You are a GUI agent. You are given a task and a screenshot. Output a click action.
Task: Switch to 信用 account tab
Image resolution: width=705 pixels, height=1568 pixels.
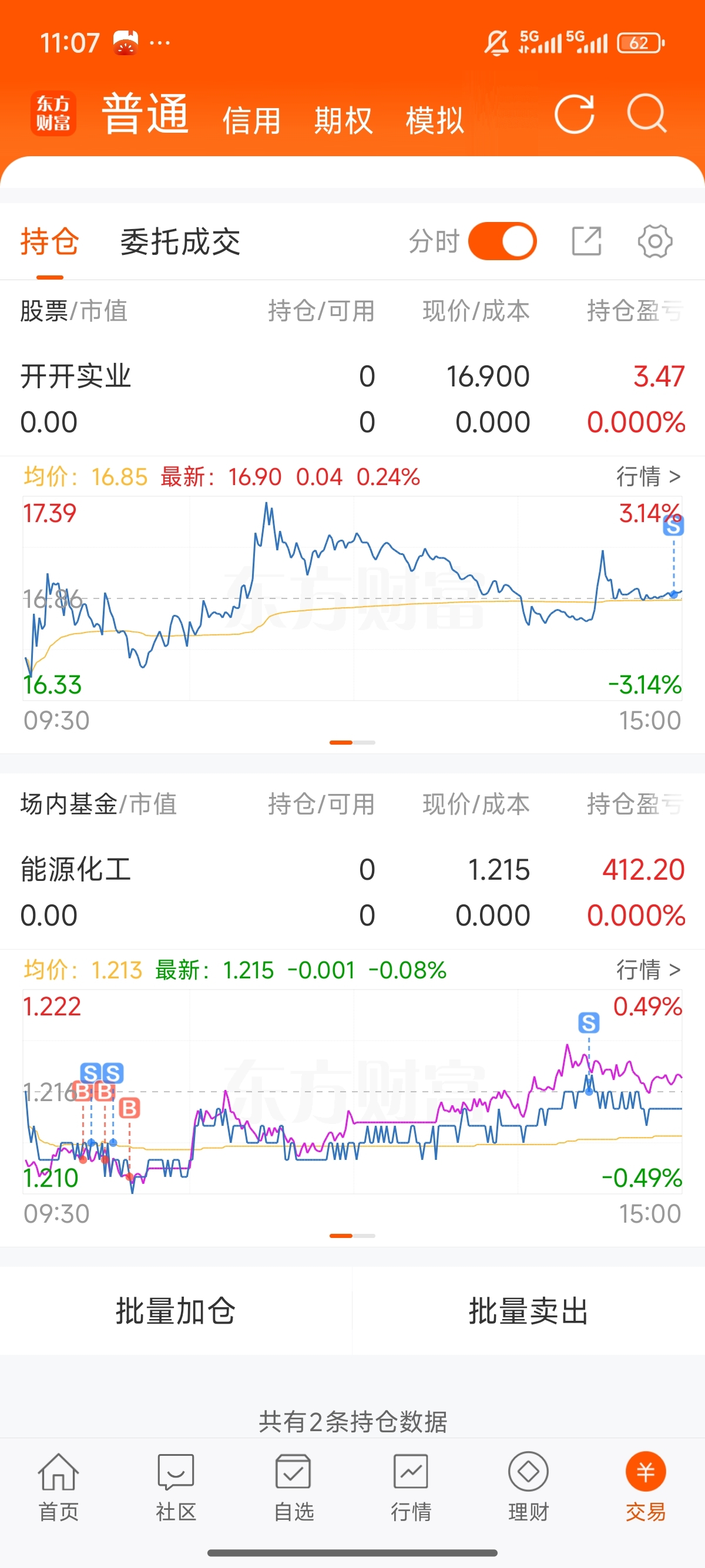[x=251, y=120]
